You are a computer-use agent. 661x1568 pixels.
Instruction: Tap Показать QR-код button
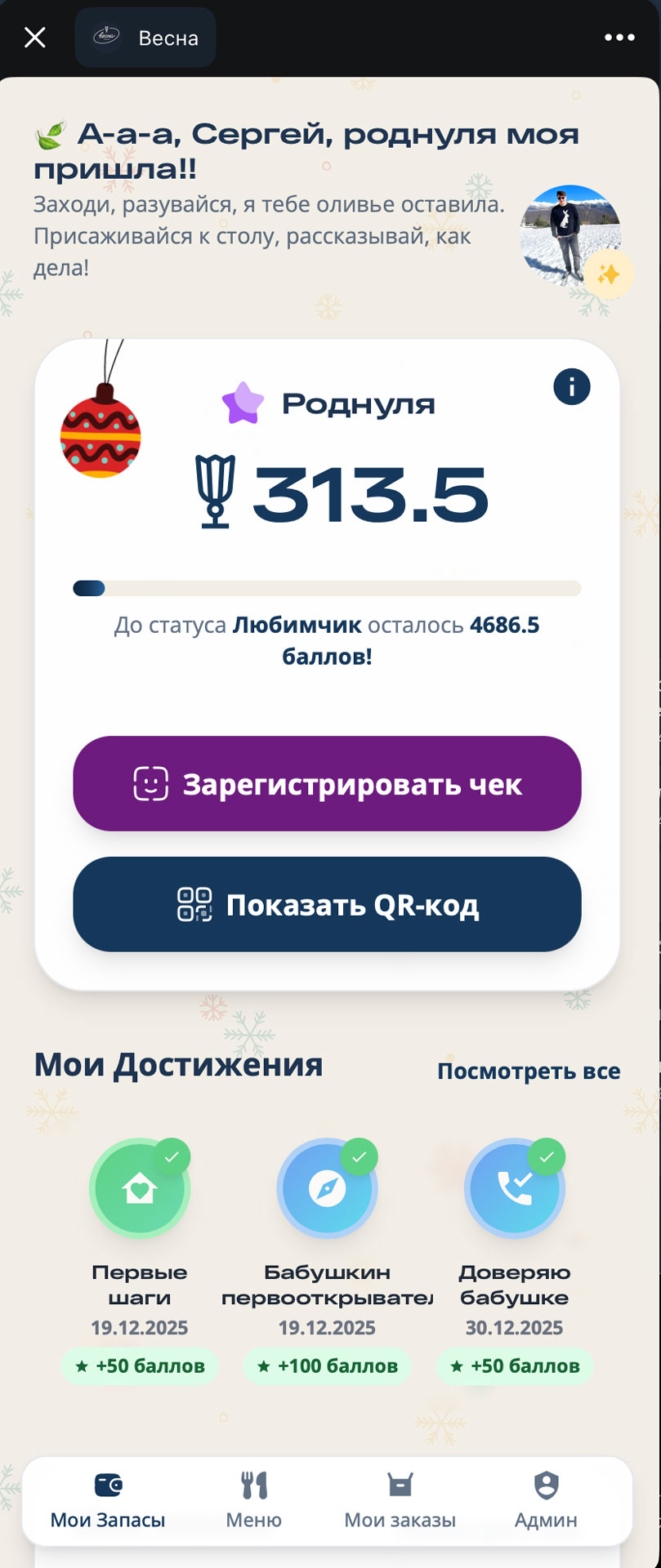(327, 905)
